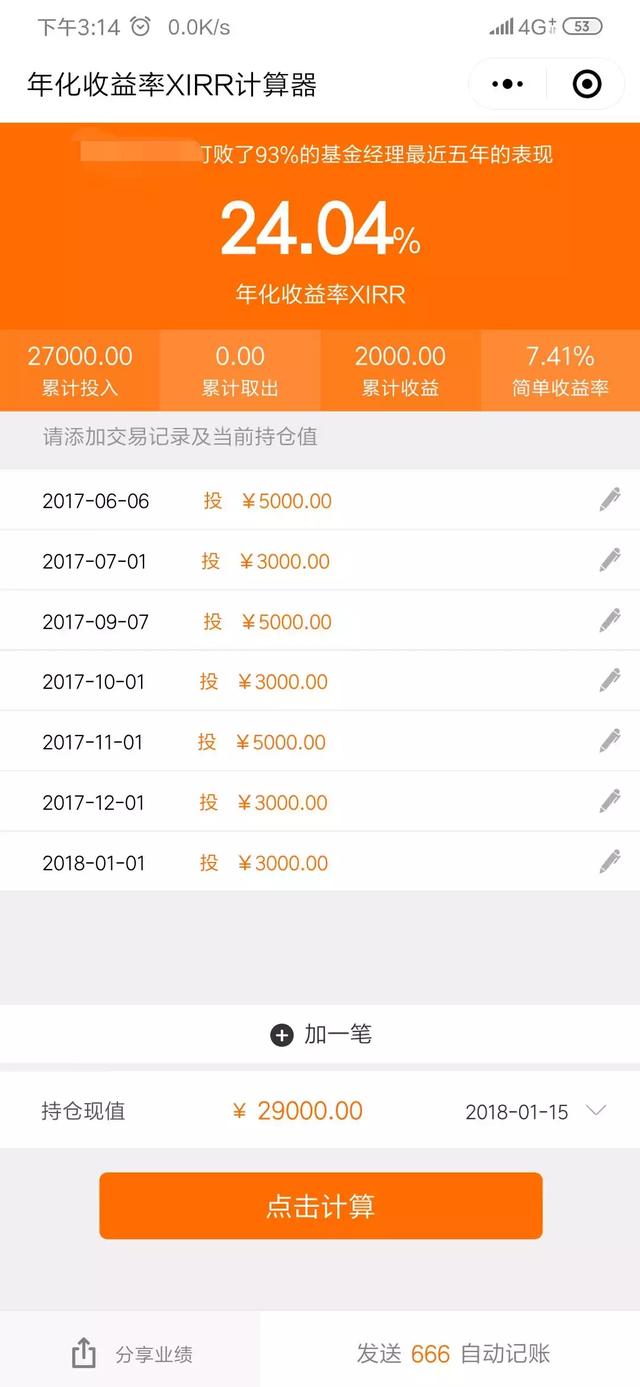Viewport: 640px width, 1387px height.
Task: Tap 点击计算 to calculate XIRR
Action: tap(320, 1206)
